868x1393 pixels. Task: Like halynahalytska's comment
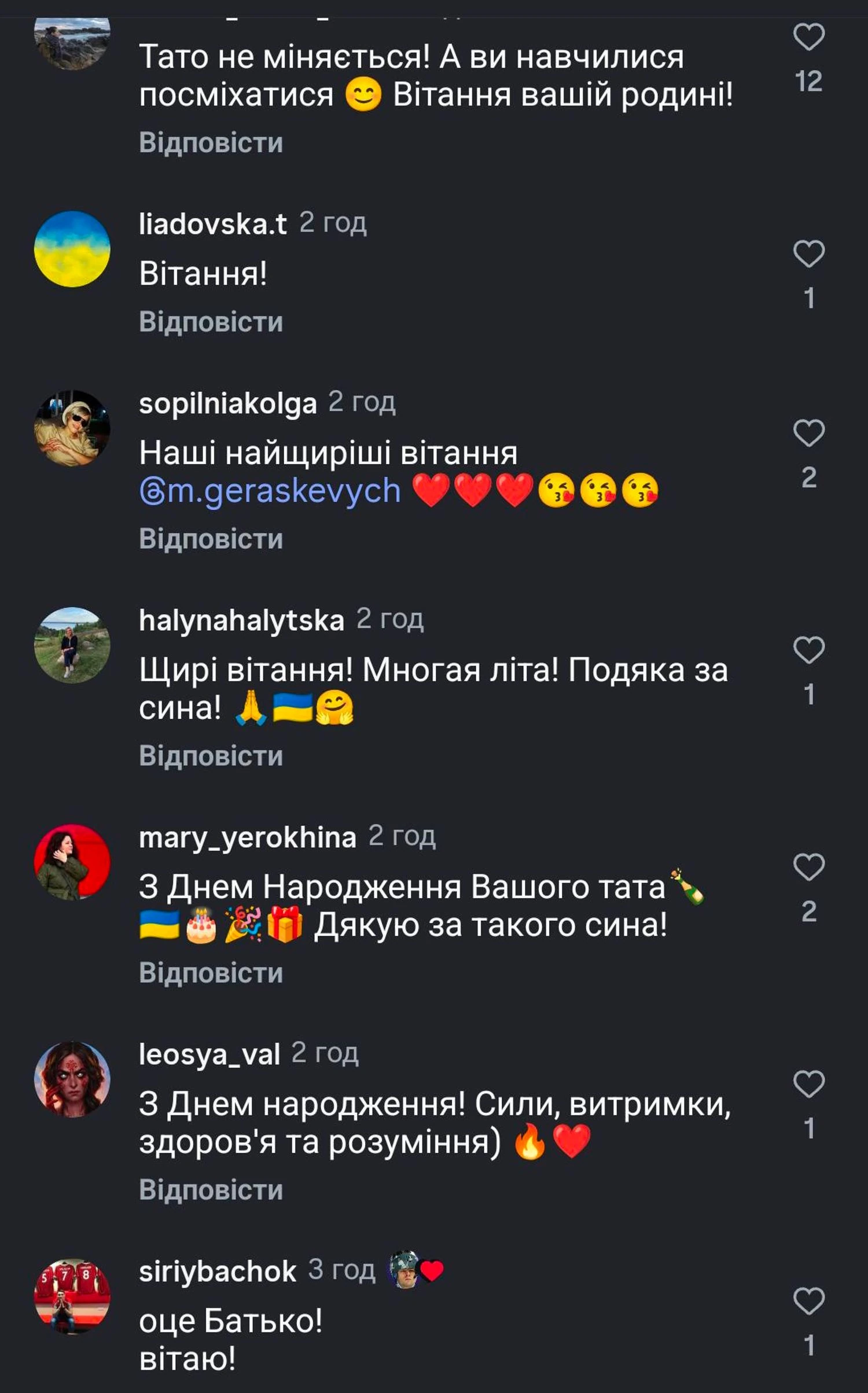point(808,650)
